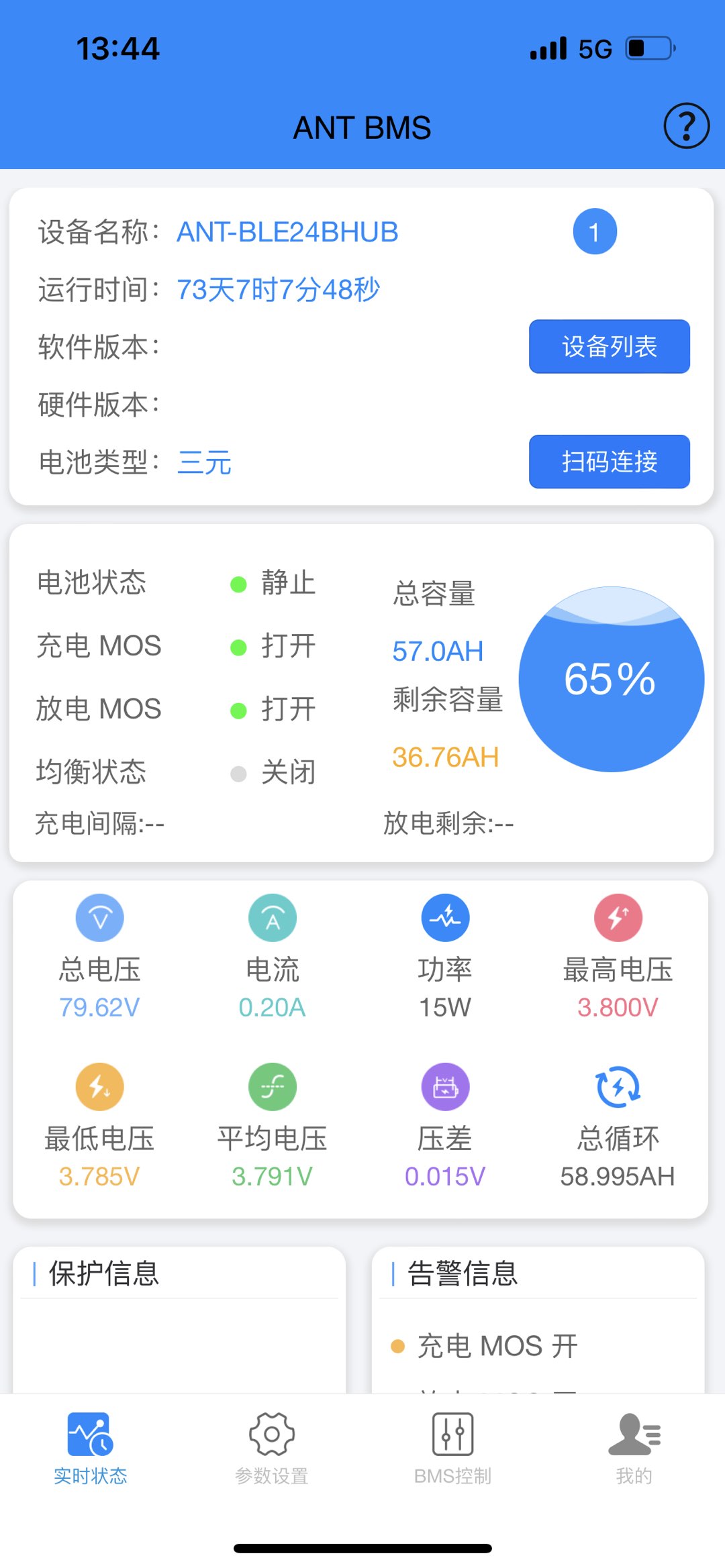Tap the 总电压 voltage gauge icon
The width and height of the screenshot is (725, 1568).
click(x=99, y=917)
